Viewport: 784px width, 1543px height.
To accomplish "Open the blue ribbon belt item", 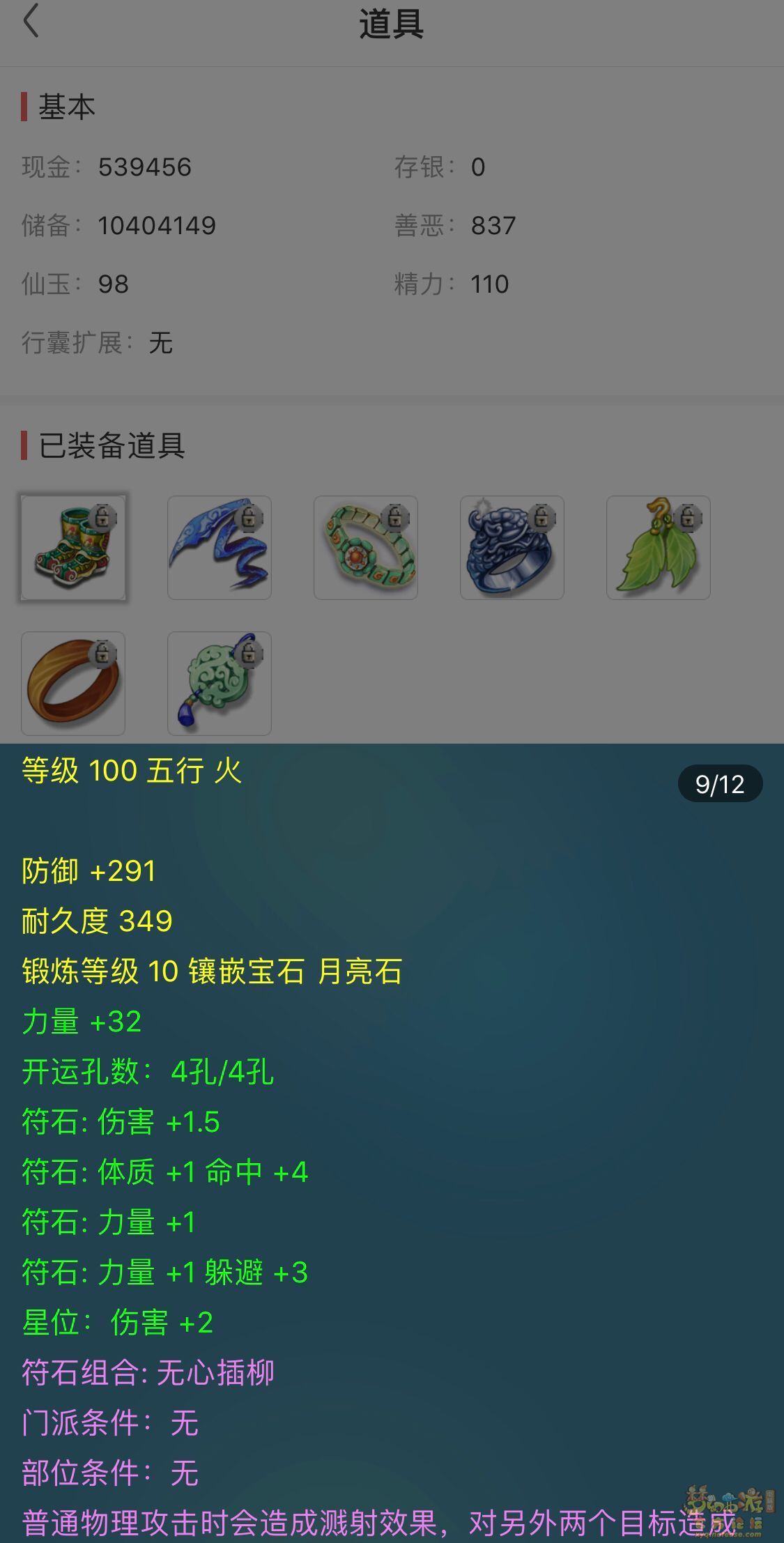I will pyautogui.click(x=220, y=548).
